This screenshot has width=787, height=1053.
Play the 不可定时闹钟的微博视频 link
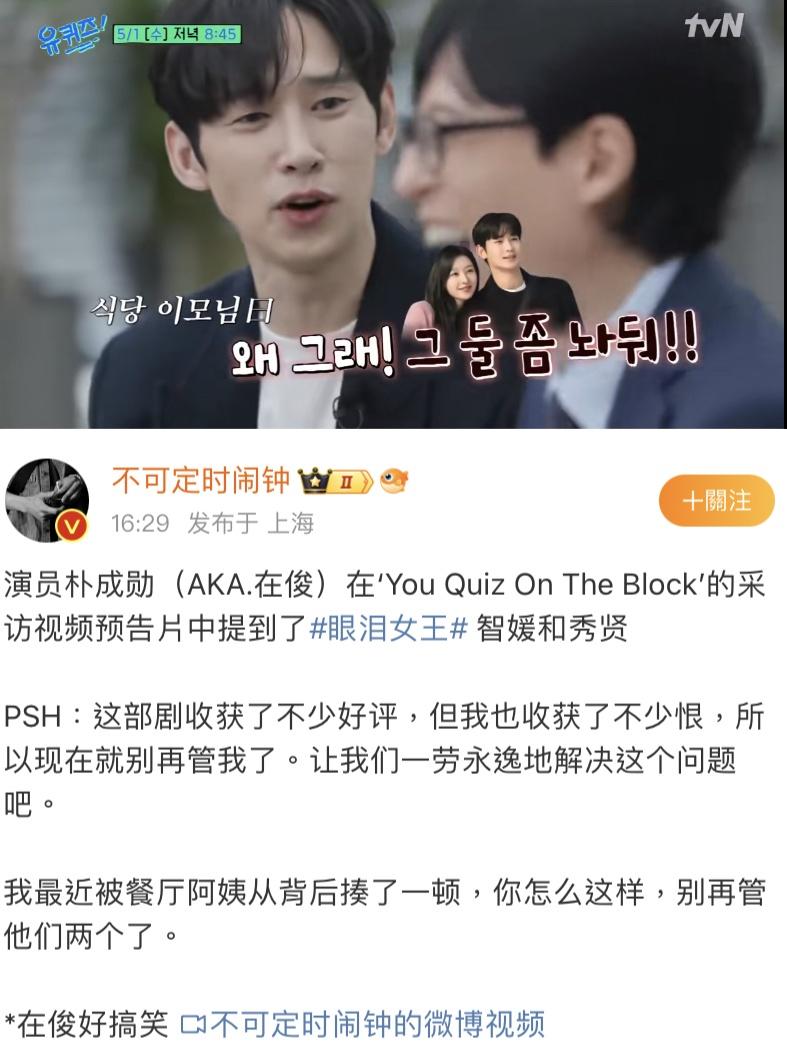pos(363,1025)
